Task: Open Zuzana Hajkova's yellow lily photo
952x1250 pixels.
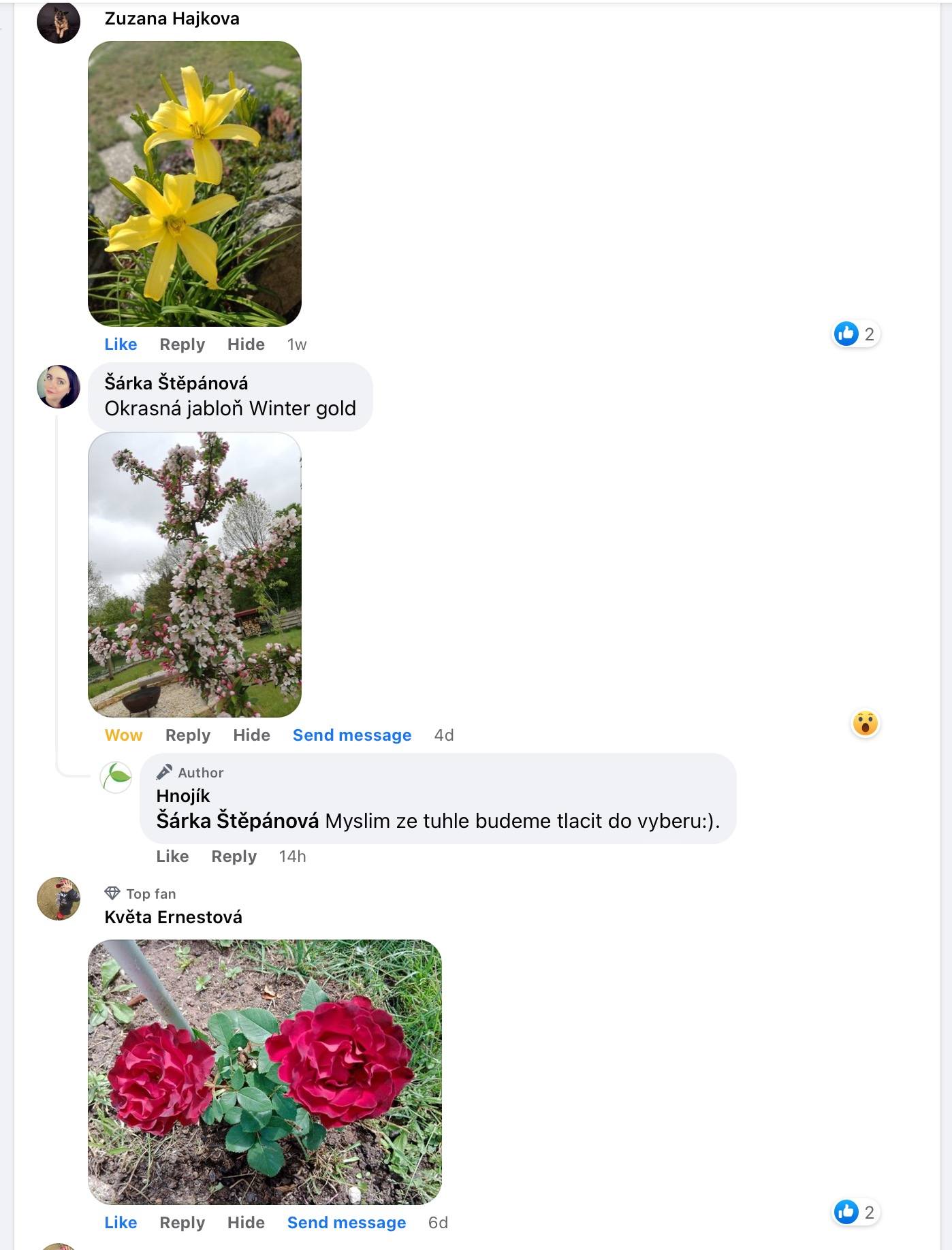Action: click(195, 184)
